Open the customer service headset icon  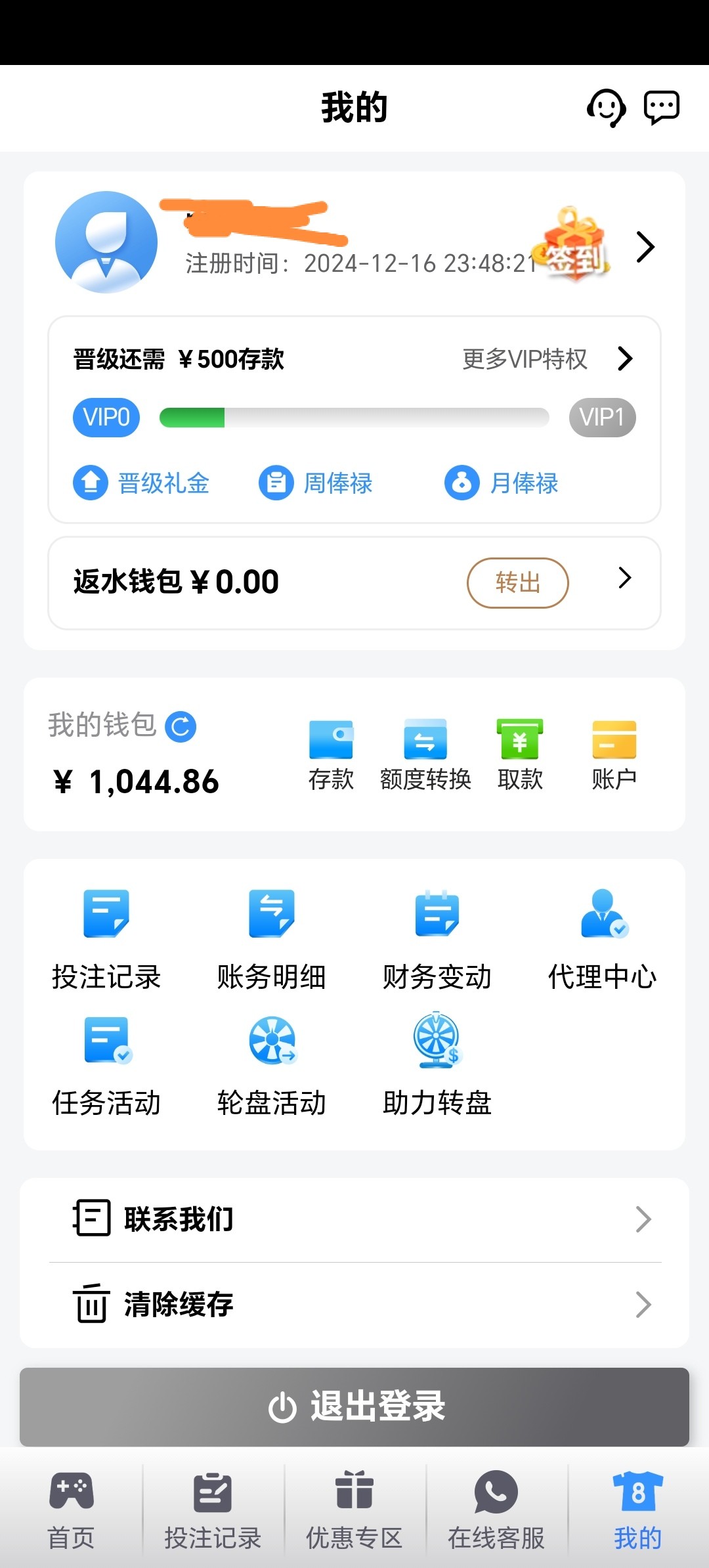(606, 108)
